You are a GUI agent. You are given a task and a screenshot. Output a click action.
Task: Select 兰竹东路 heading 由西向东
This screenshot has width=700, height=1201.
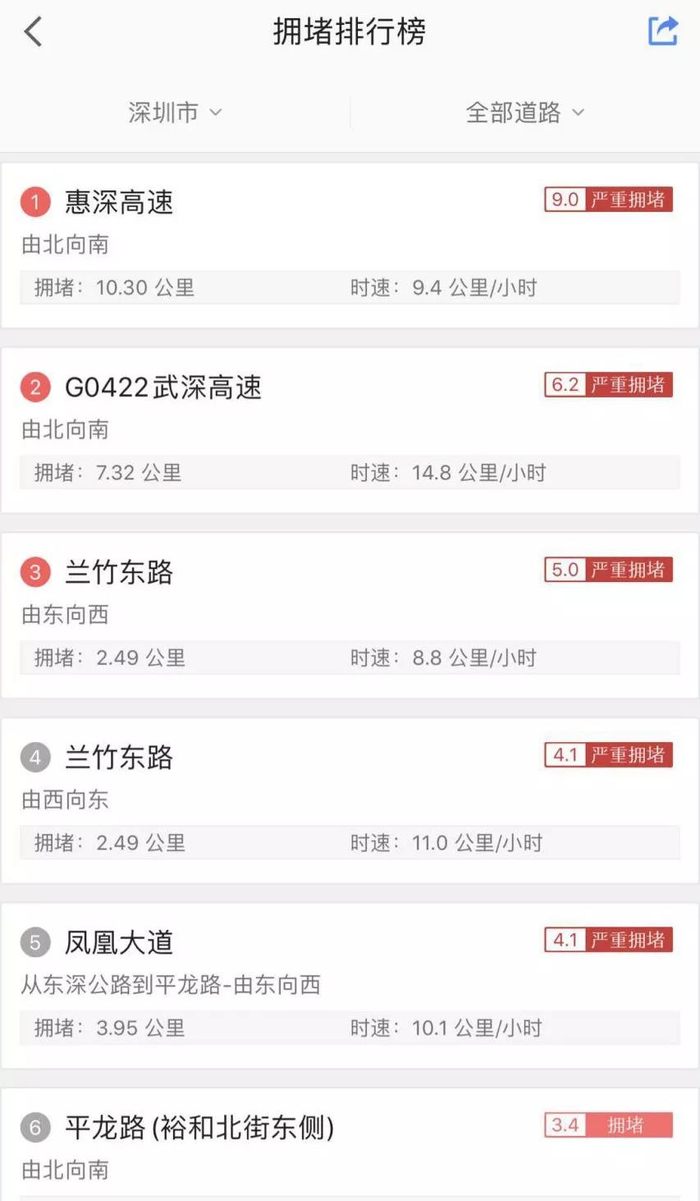[350, 800]
